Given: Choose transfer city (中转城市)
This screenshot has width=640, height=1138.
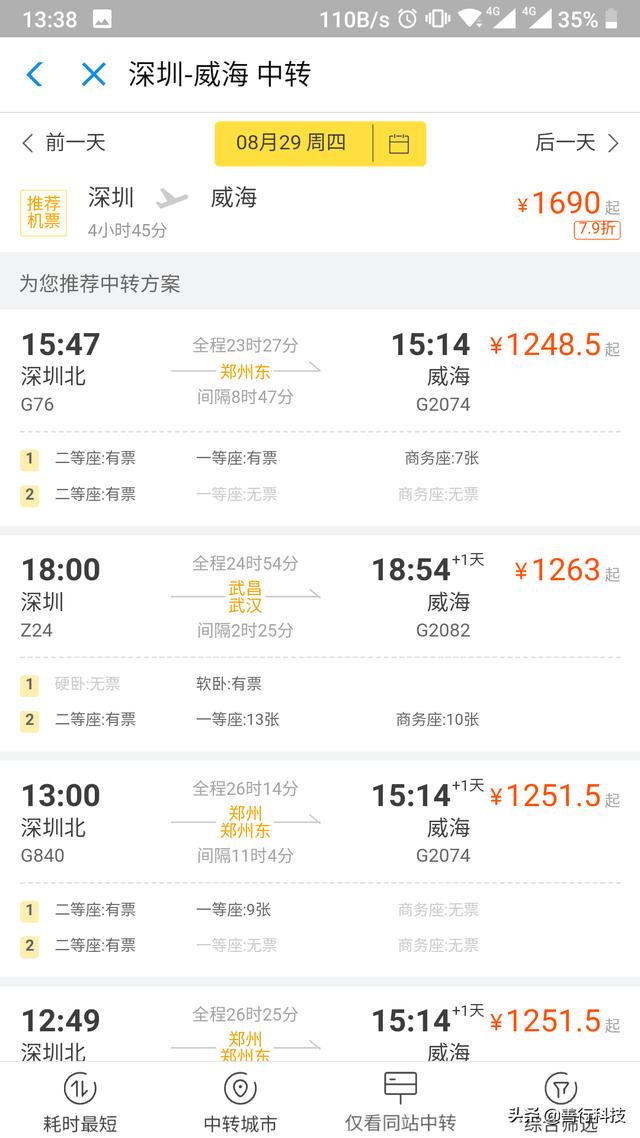Looking at the screenshot, I should point(240,1102).
